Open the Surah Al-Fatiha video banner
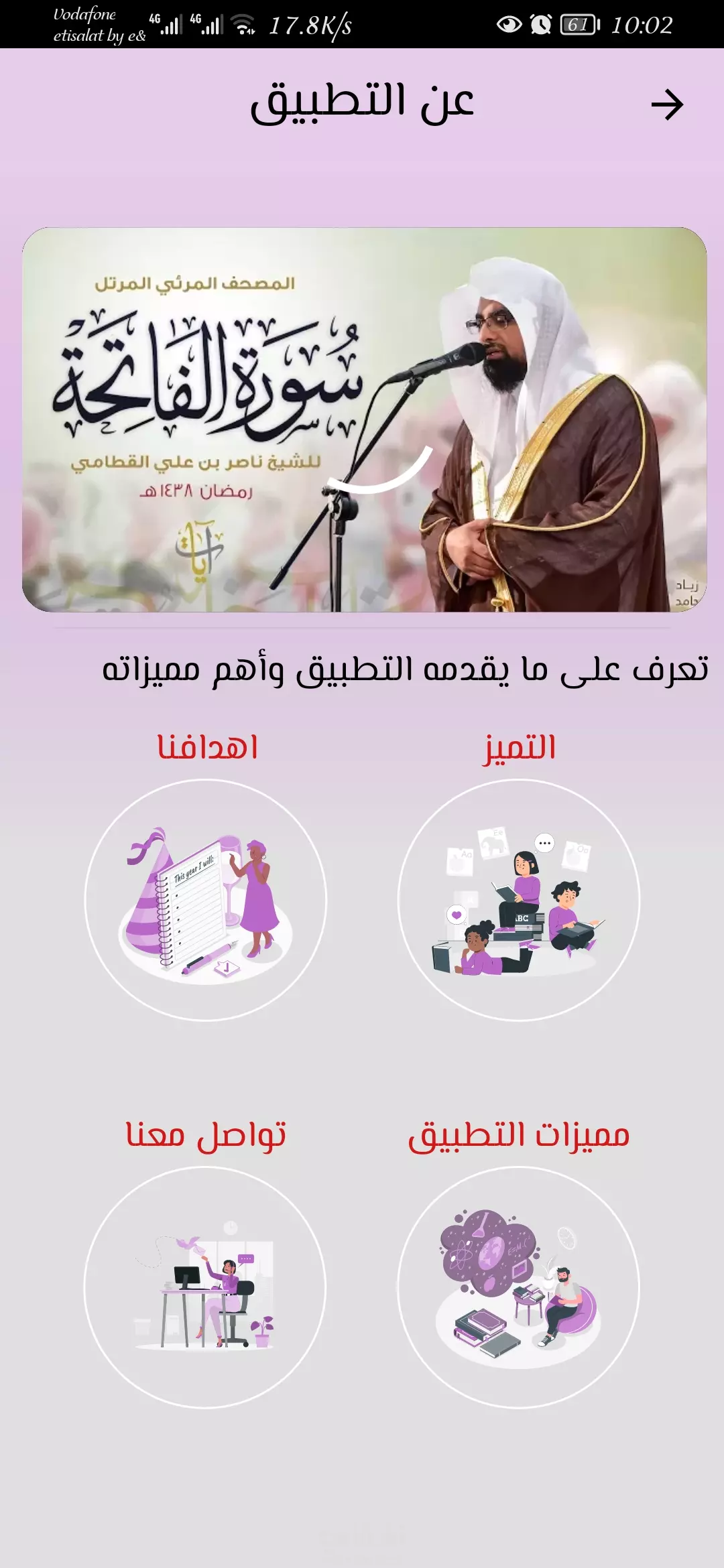The height and width of the screenshot is (1568, 724). [x=364, y=419]
